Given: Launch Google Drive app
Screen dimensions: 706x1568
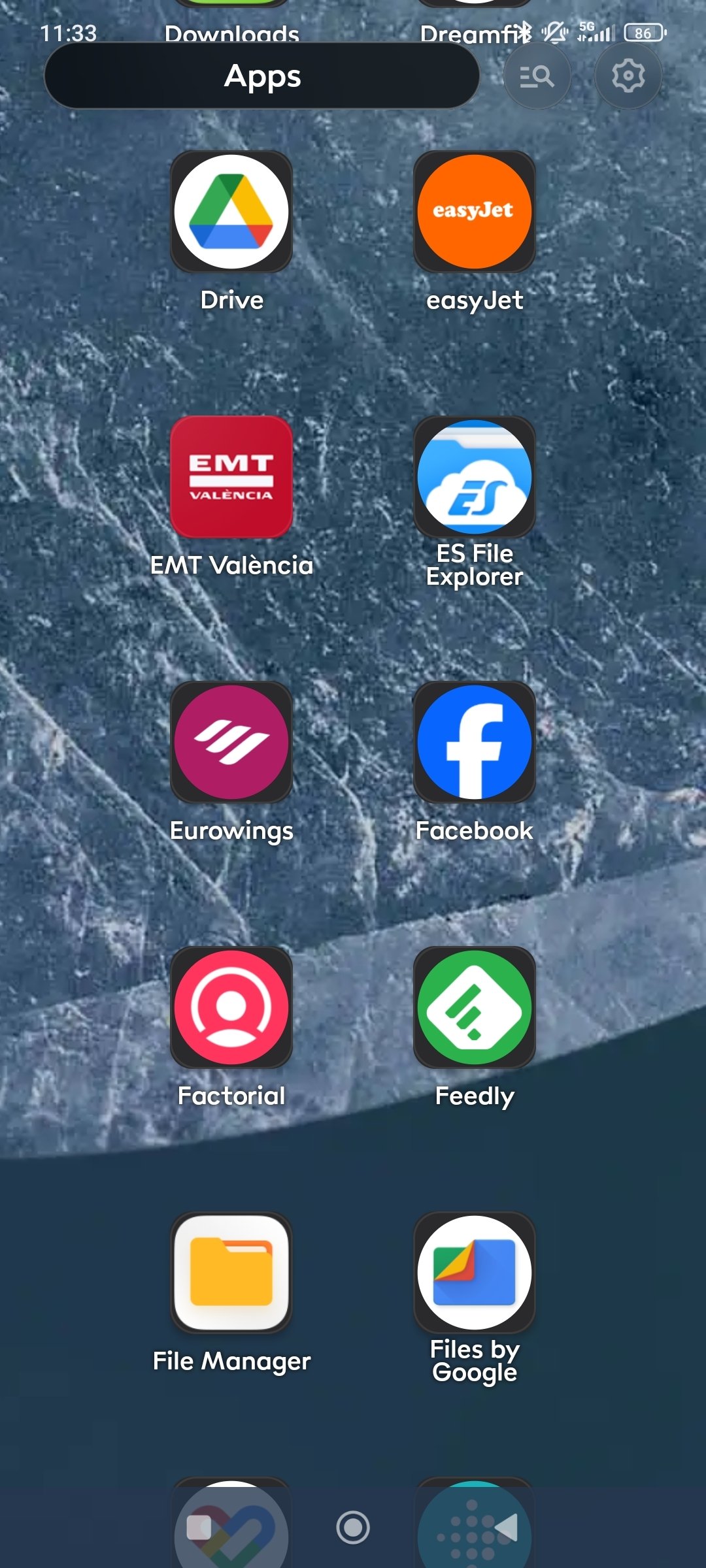Looking at the screenshot, I should click(x=231, y=212).
